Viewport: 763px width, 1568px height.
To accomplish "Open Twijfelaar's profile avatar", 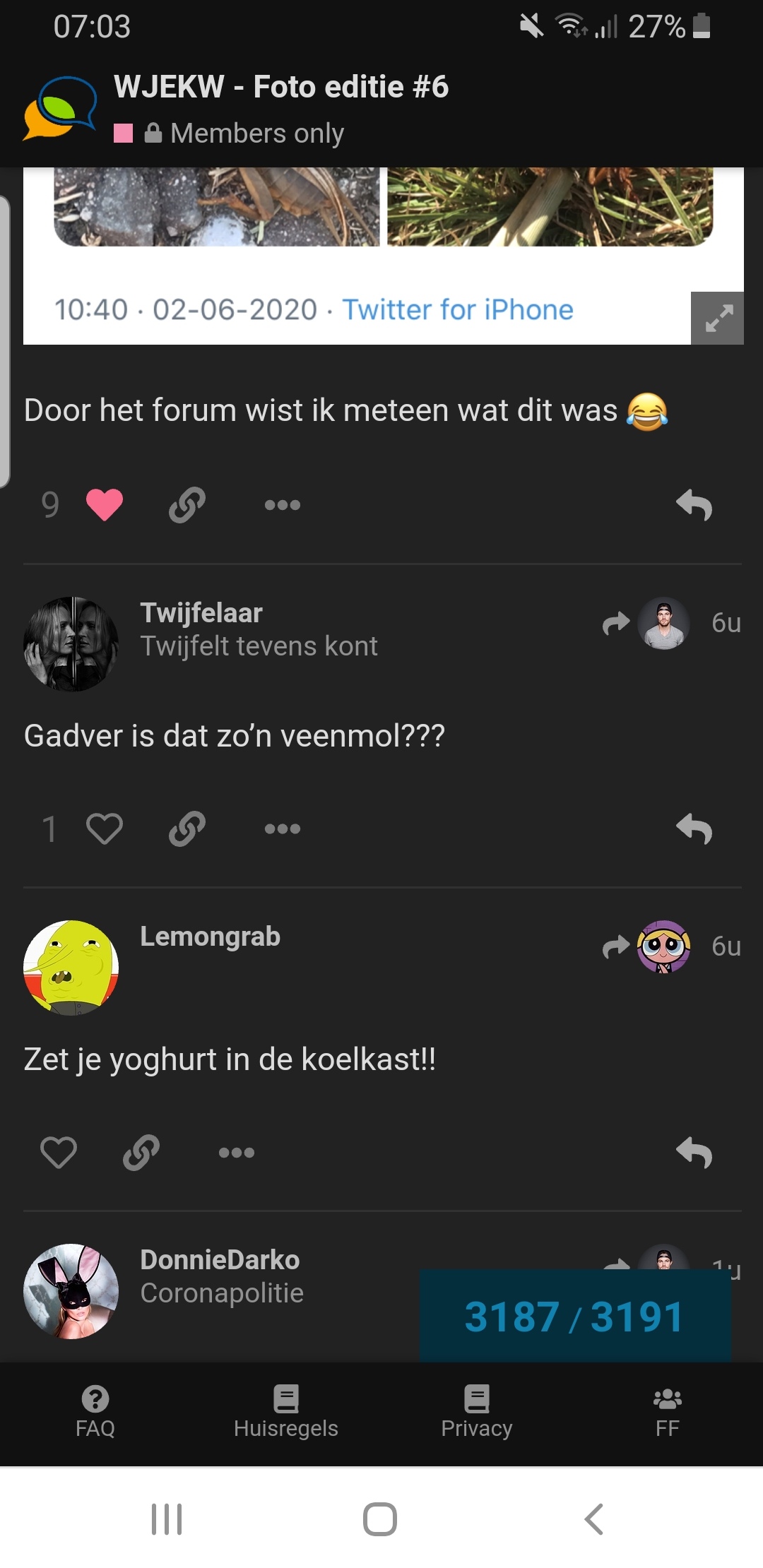I will click(x=71, y=643).
